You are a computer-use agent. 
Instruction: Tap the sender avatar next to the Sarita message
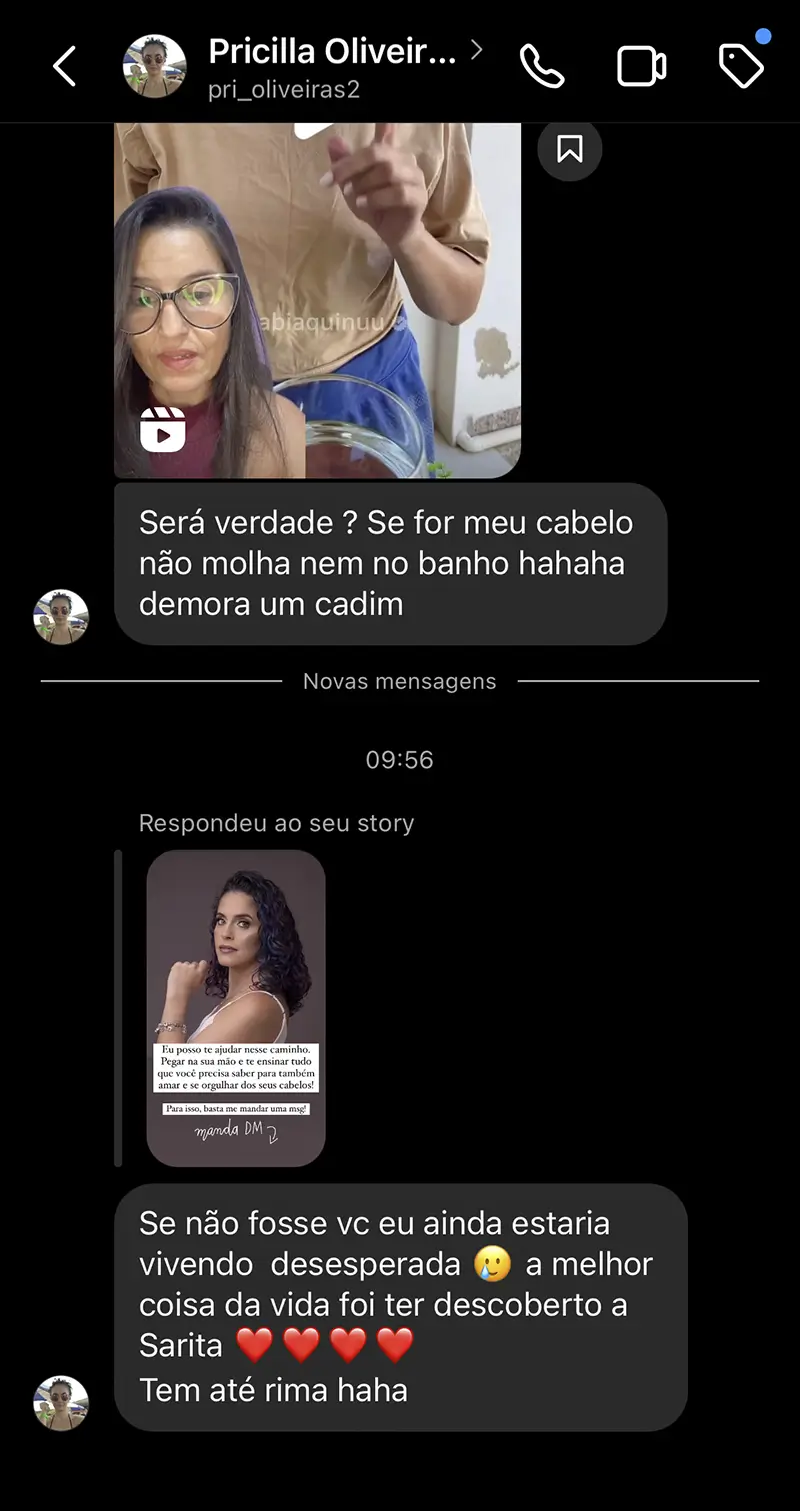click(60, 1403)
